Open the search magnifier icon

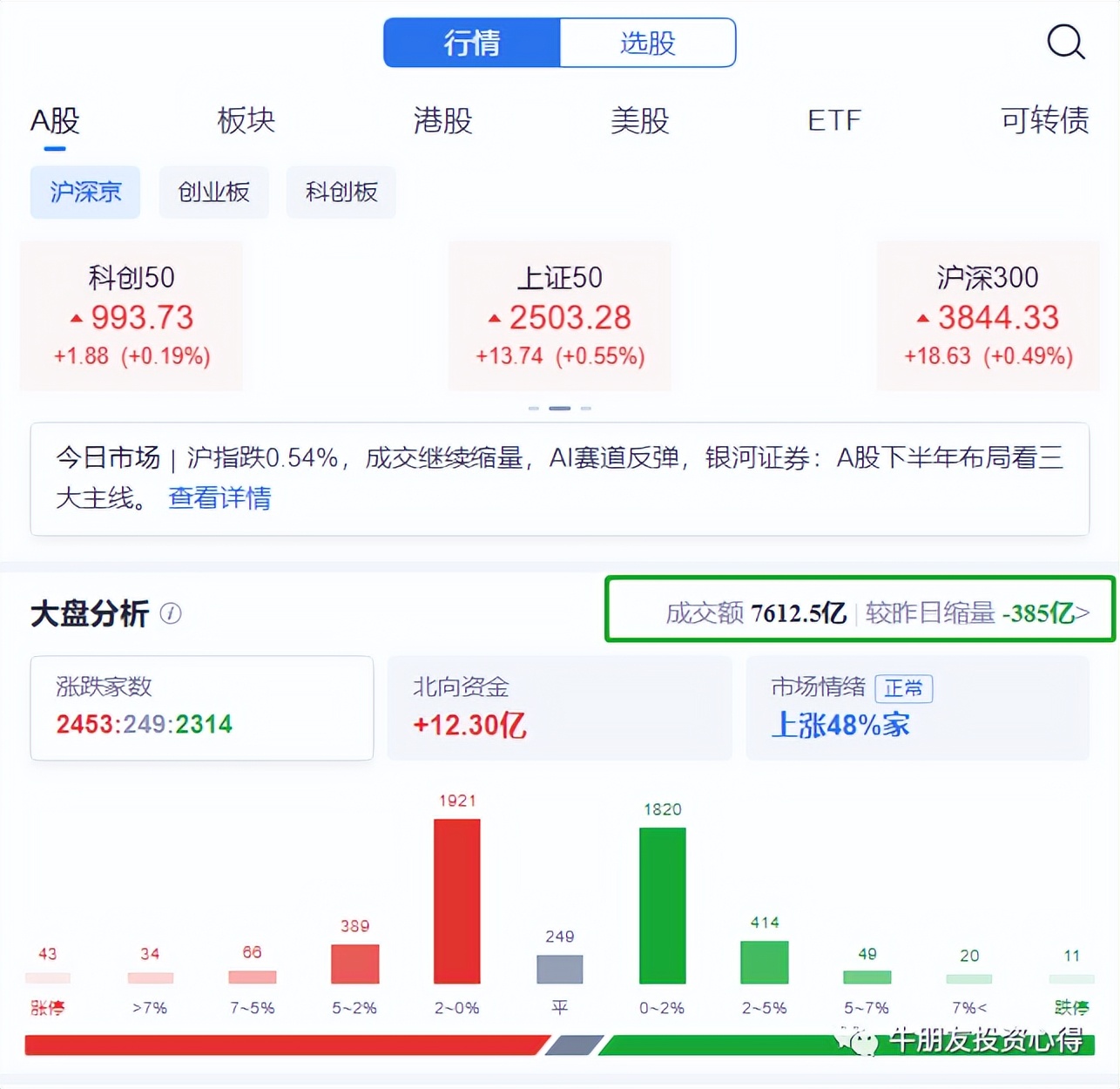1065,41
